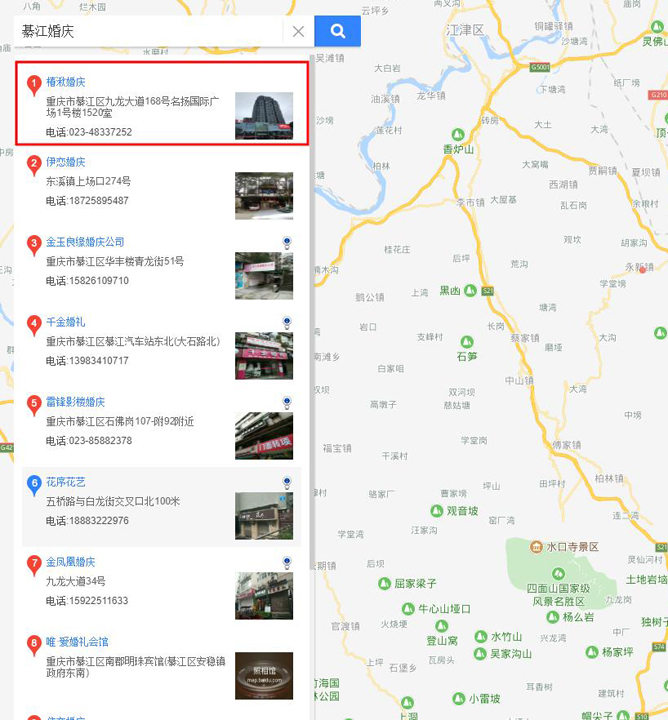This screenshot has width=668, height=720.
Task: Clear the search text with the X
Action: click(298, 31)
